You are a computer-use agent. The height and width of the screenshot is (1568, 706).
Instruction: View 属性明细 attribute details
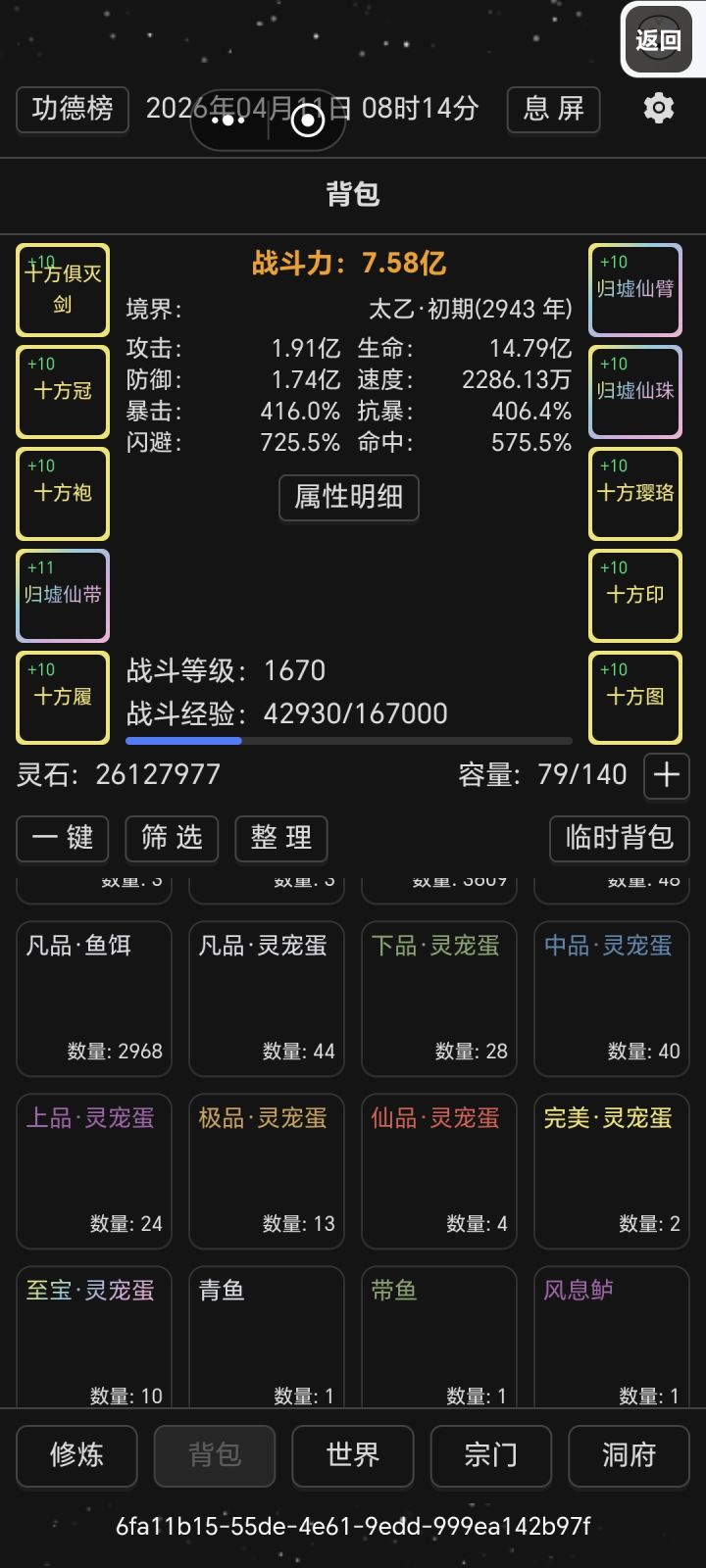click(348, 498)
